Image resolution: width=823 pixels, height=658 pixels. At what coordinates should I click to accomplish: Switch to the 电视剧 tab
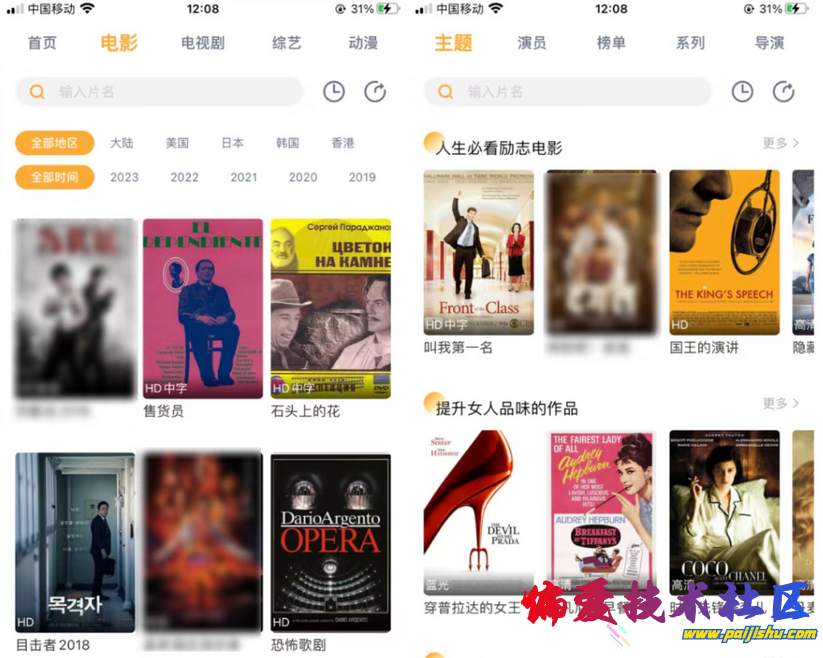pos(202,43)
